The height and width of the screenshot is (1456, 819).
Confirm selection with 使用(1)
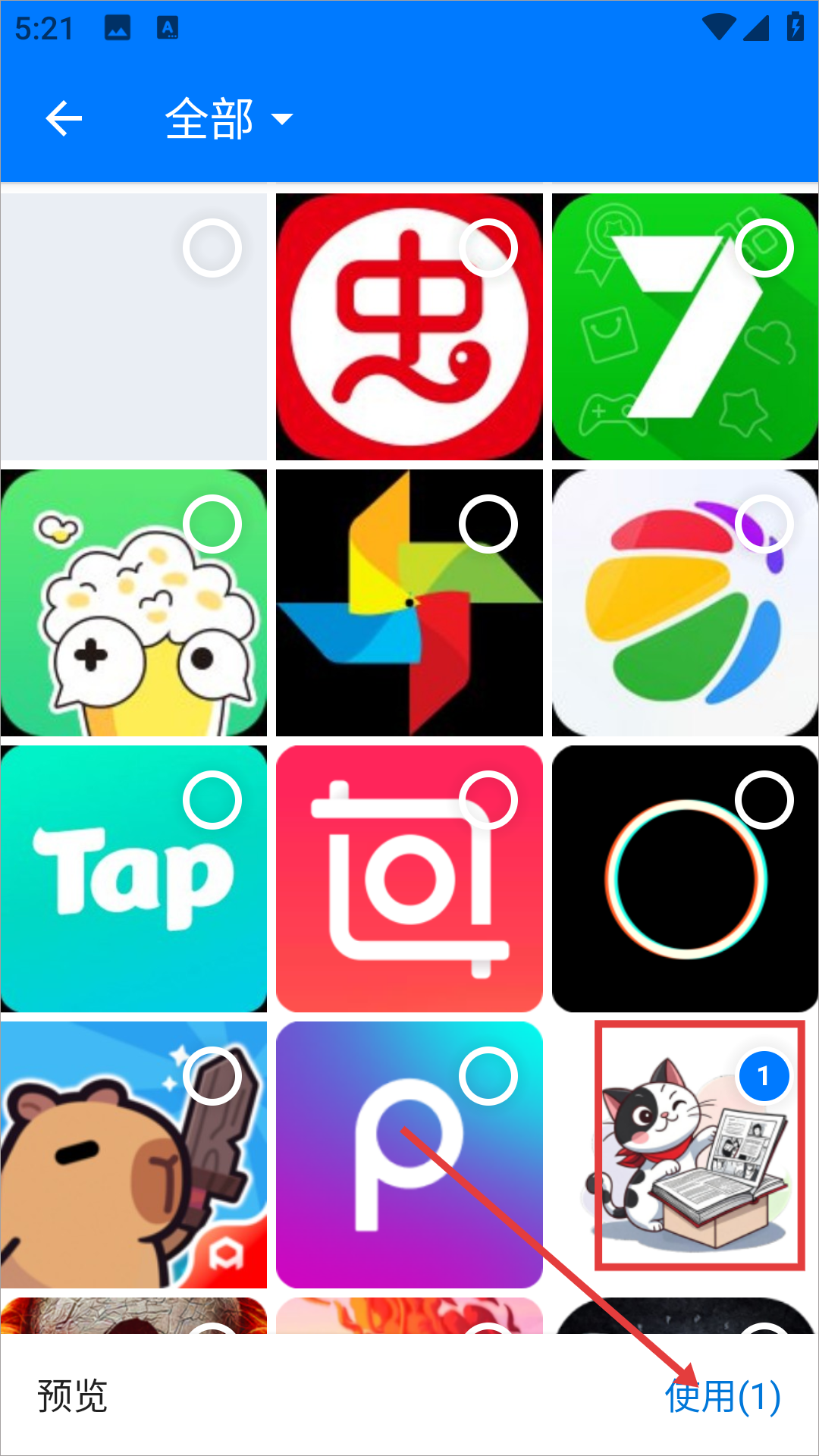722,1396
